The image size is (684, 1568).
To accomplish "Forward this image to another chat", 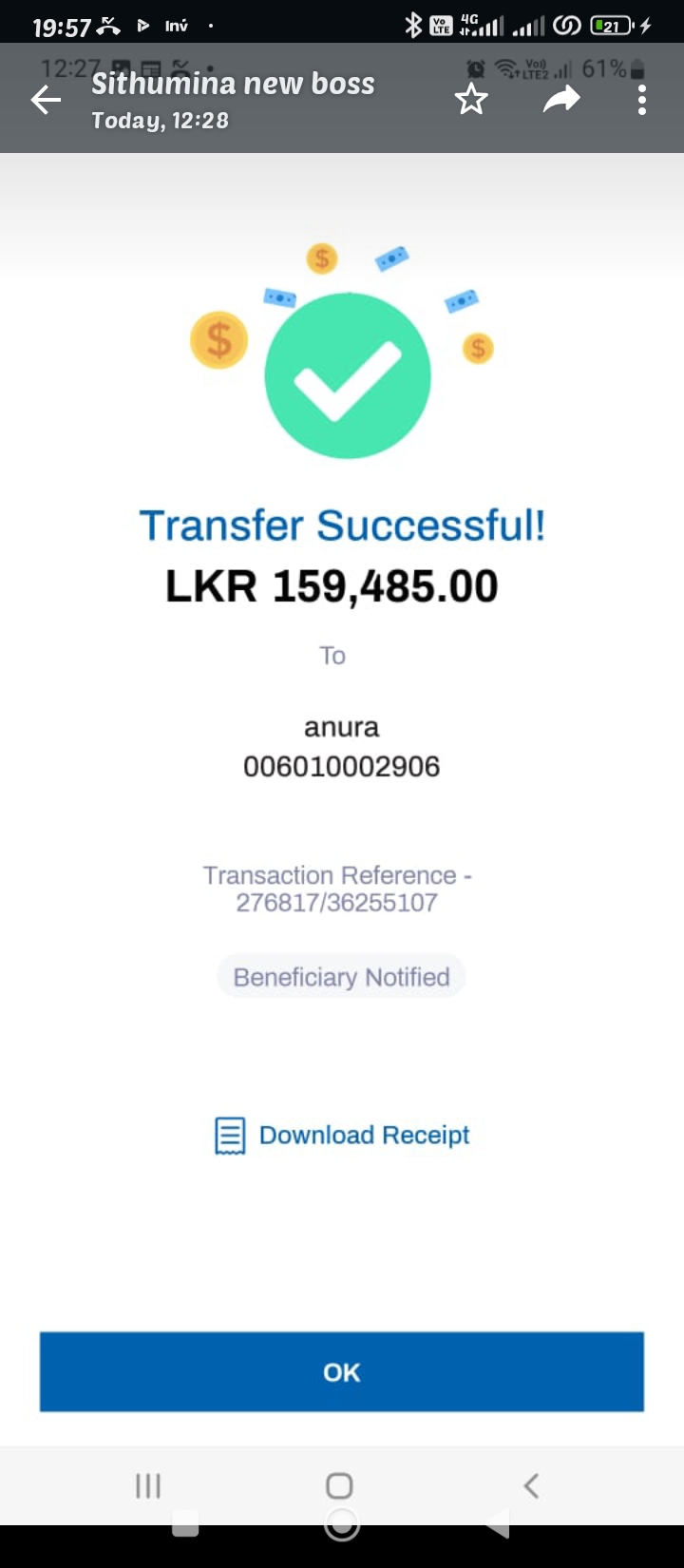I will 560,99.
